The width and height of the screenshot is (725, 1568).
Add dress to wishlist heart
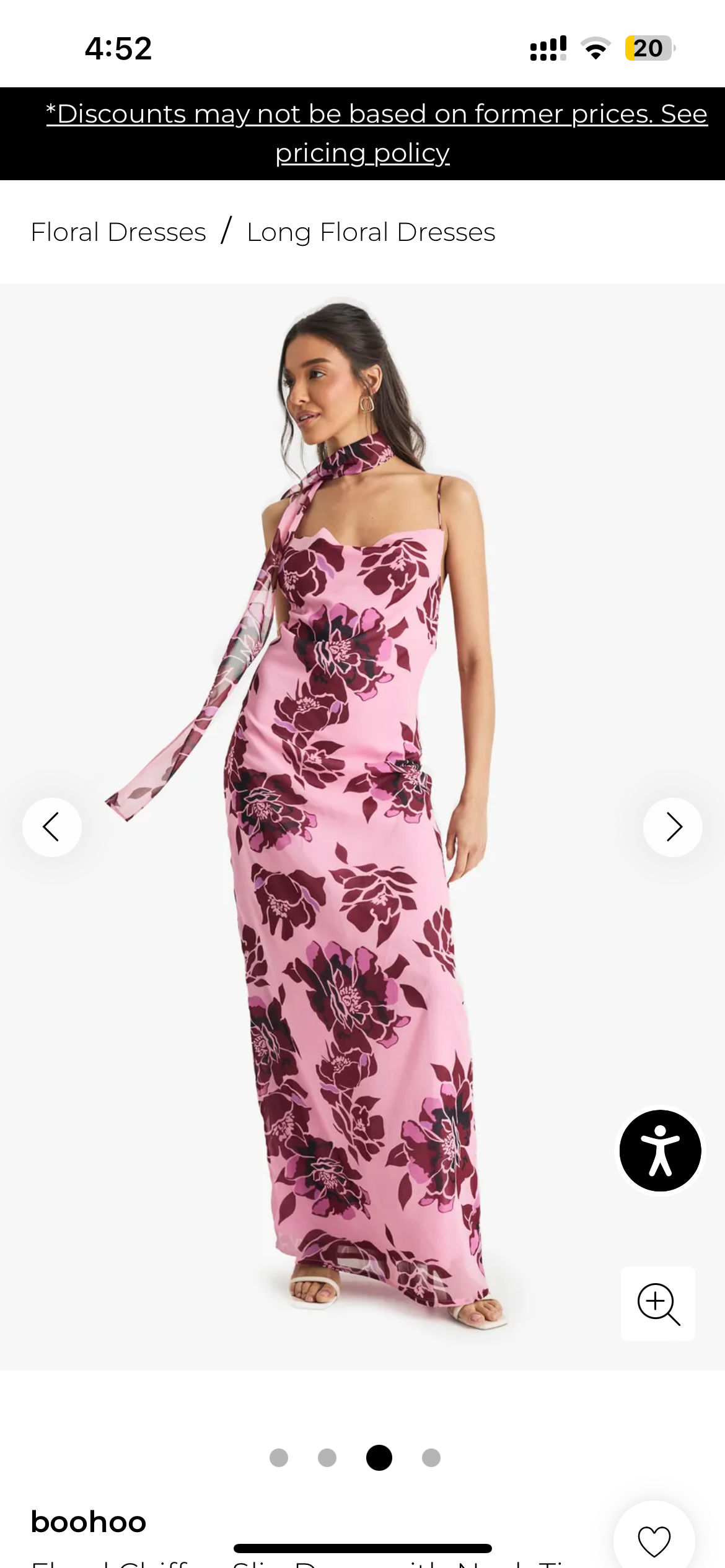(x=654, y=1540)
